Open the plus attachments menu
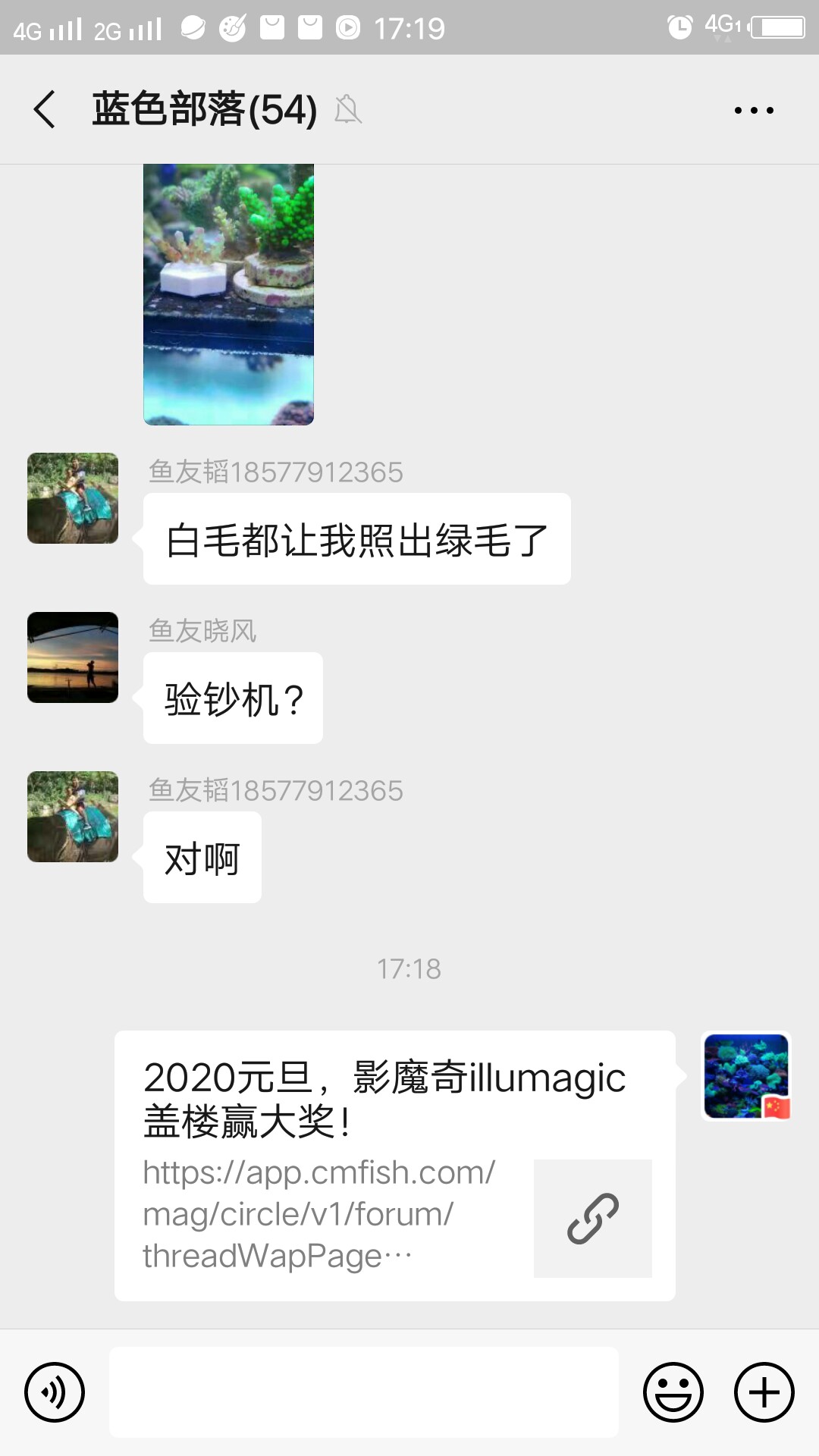Screen dimensions: 819x1456 point(764,1392)
